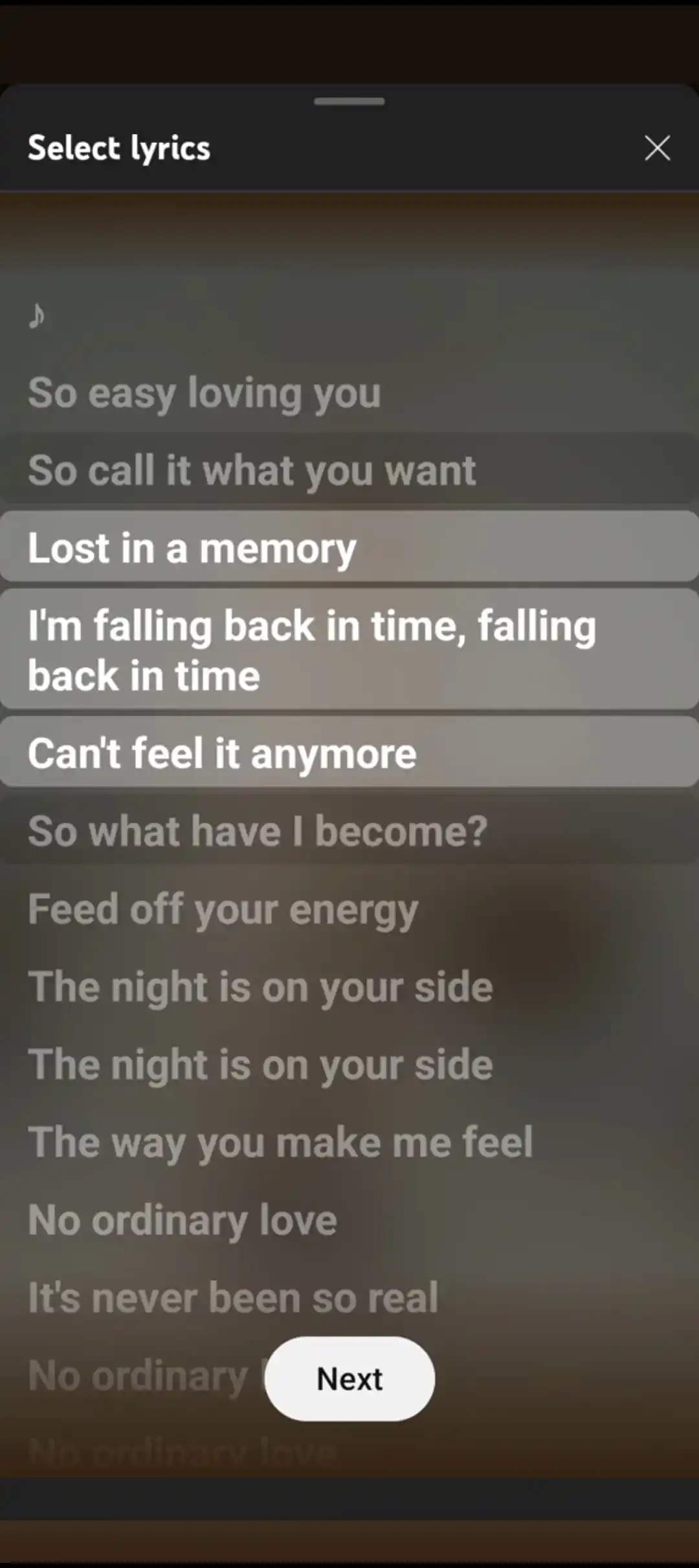Deselect lyric 'Lost in a memory'

click(x=192, y=549)
